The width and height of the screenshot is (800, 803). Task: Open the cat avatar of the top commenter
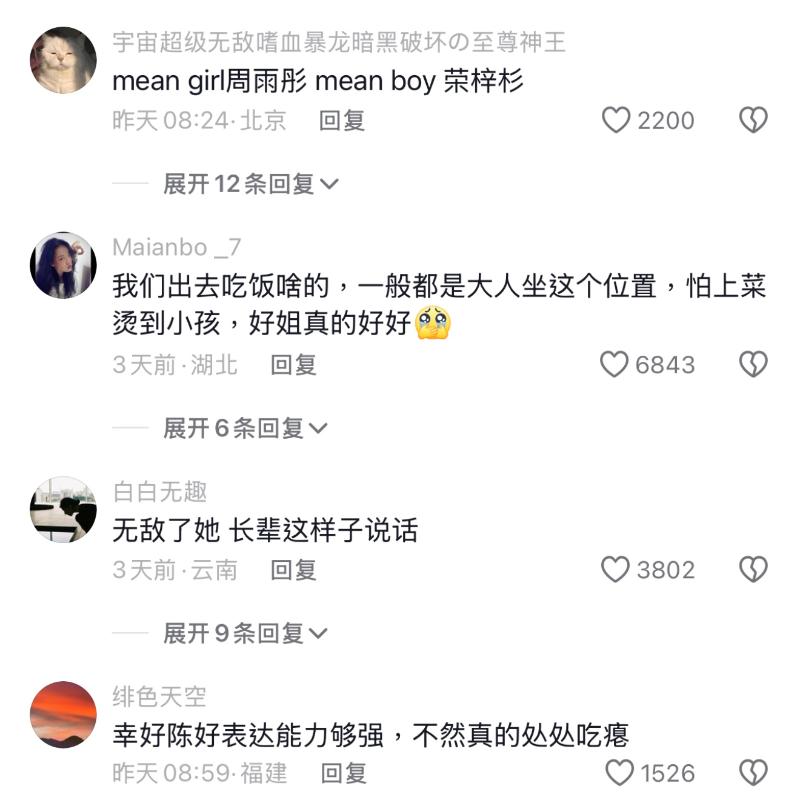[64, 60]
